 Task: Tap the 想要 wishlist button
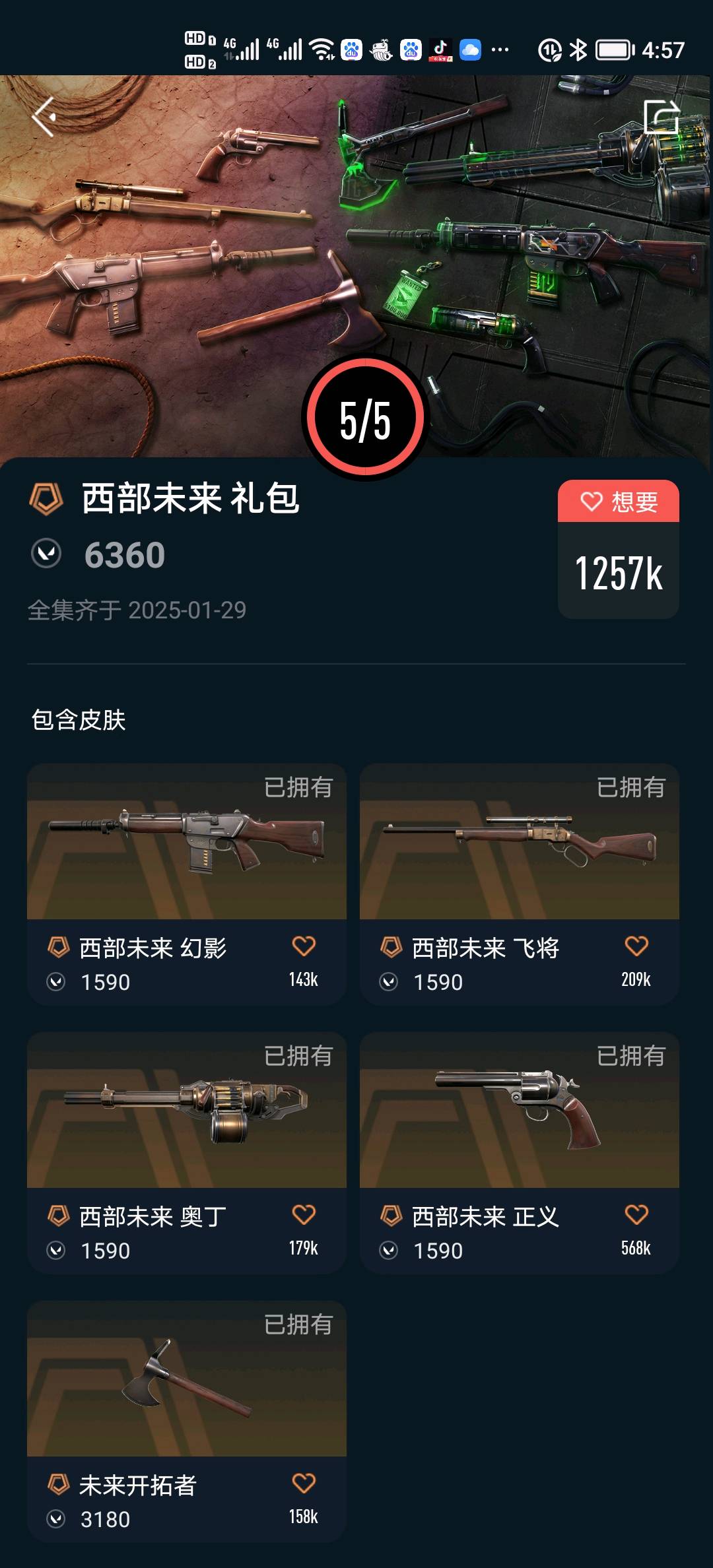(619, 502)
